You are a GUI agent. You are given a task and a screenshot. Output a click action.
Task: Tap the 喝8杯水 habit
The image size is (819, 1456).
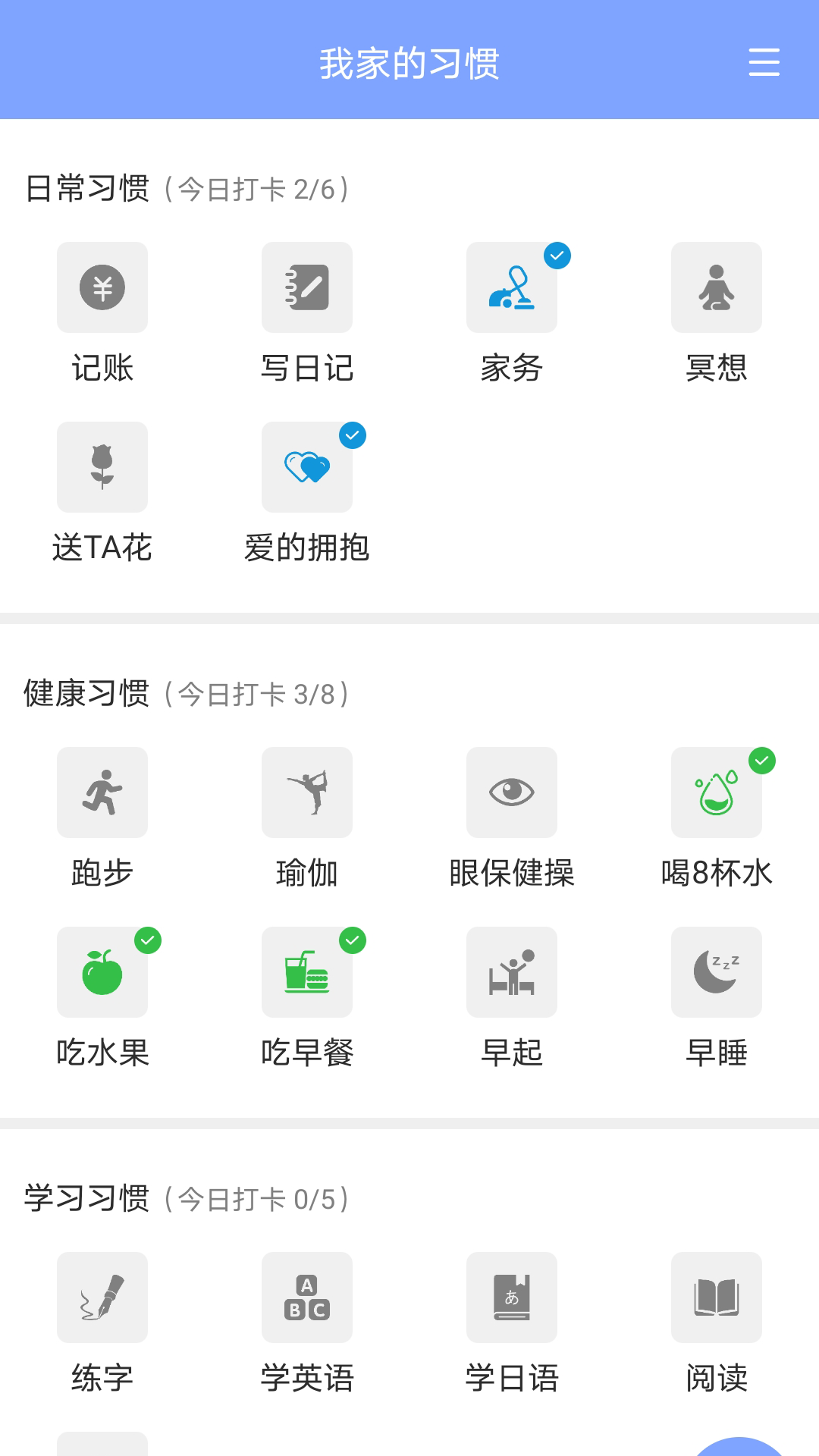point(717,792)
